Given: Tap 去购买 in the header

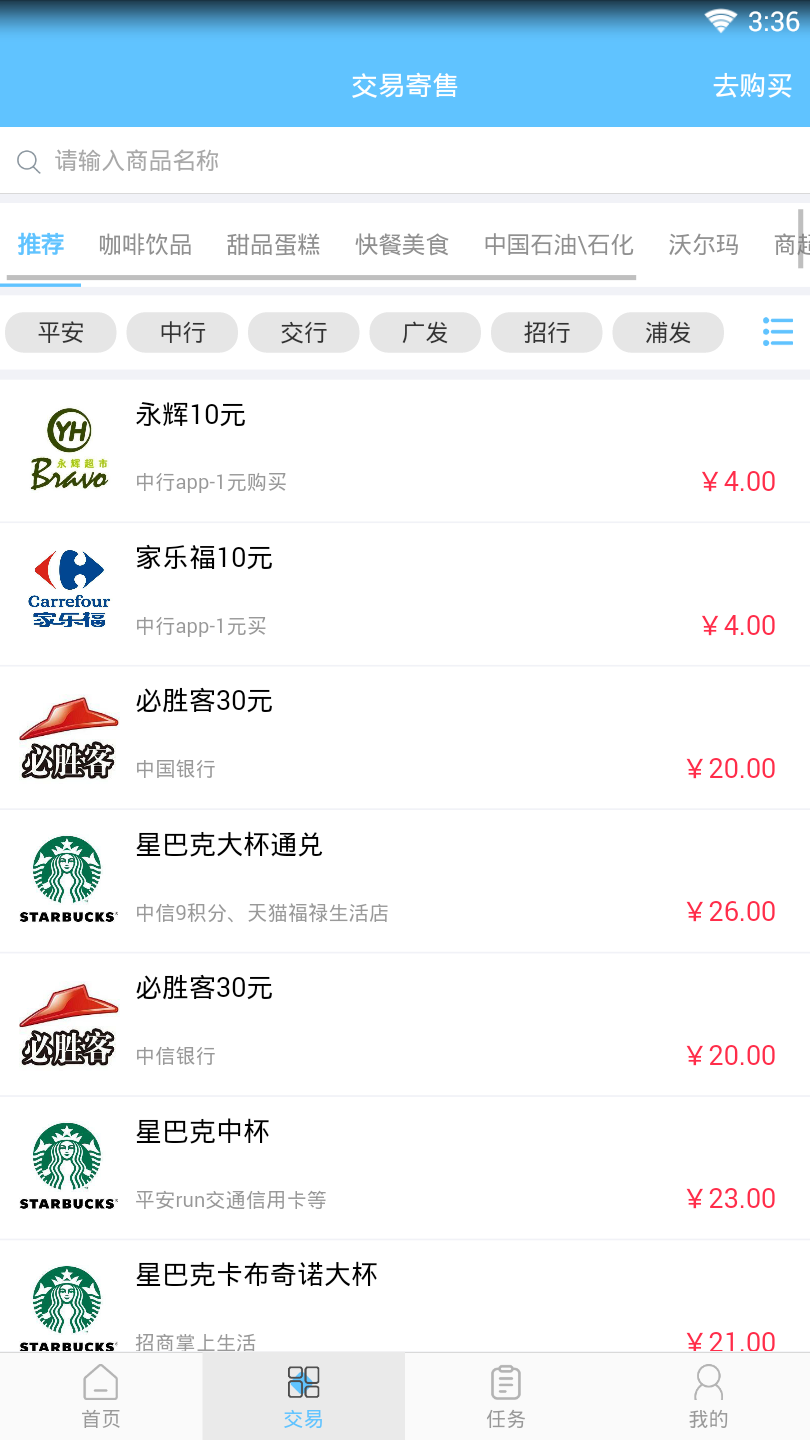Looking at the screenshot, I should tap(752, 86).
